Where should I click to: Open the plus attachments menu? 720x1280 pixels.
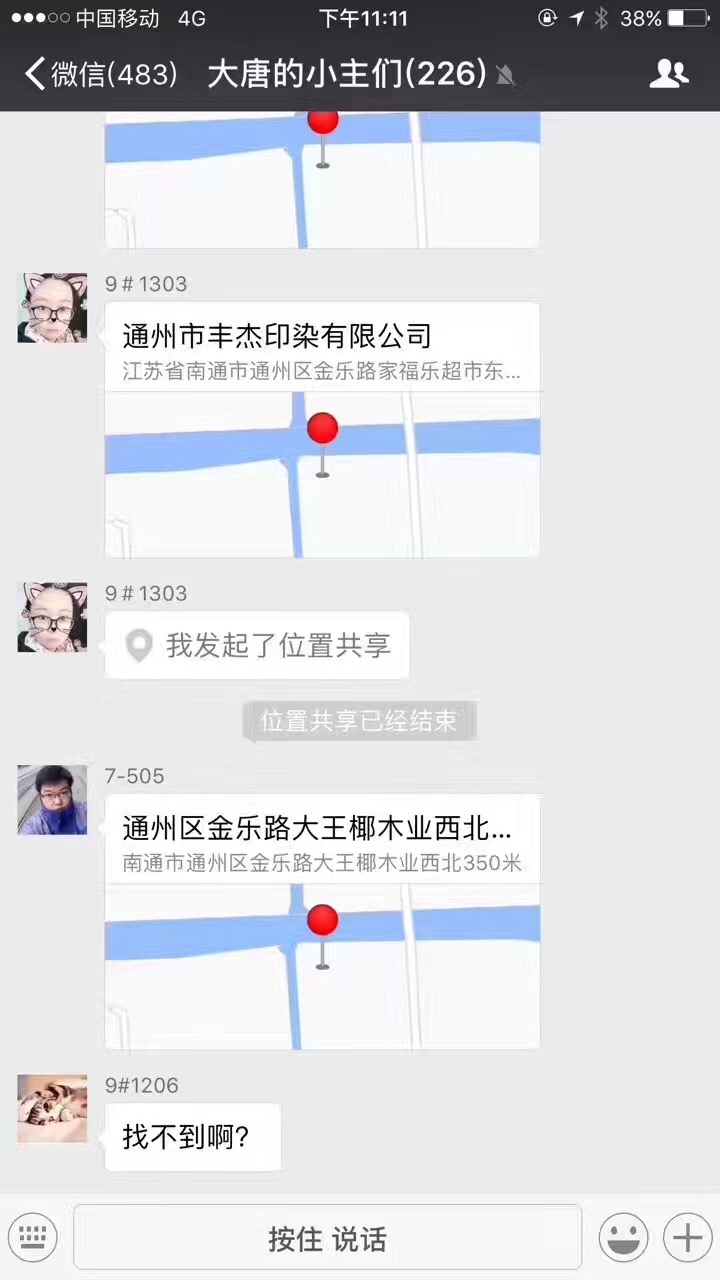coord(688,1238)
